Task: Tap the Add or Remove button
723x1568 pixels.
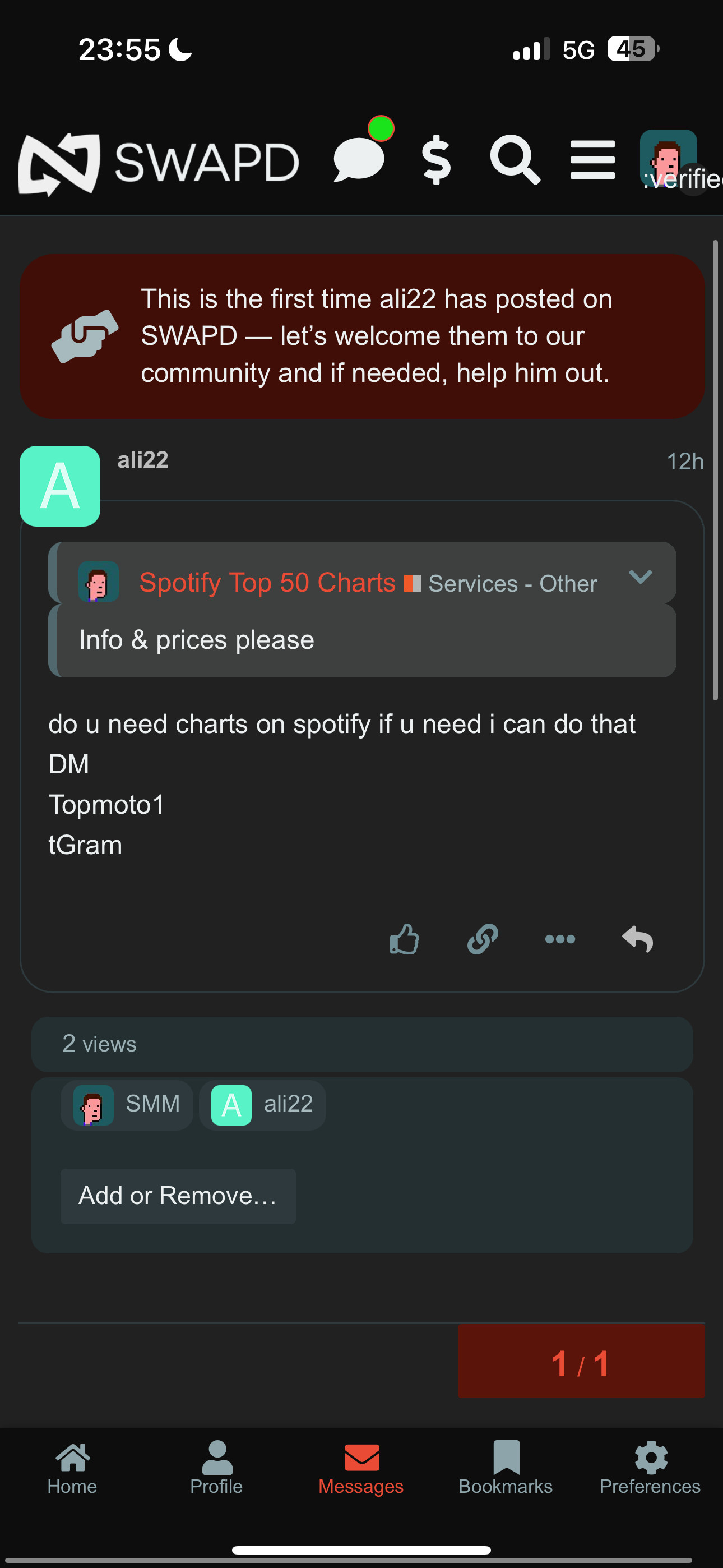Action: pyautogui.click(x=178, y=1196)
